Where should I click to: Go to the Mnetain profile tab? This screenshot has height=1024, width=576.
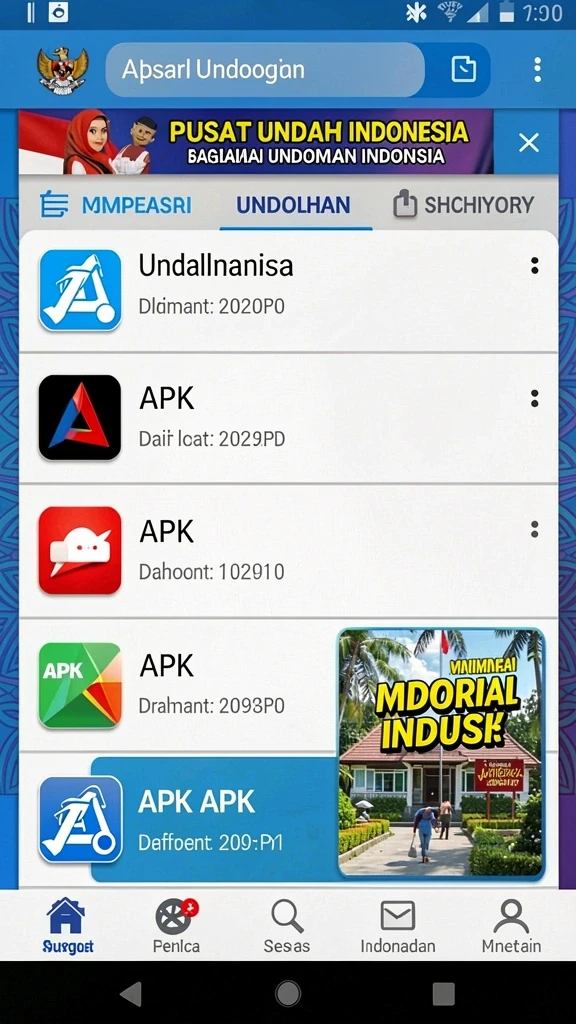511,925
